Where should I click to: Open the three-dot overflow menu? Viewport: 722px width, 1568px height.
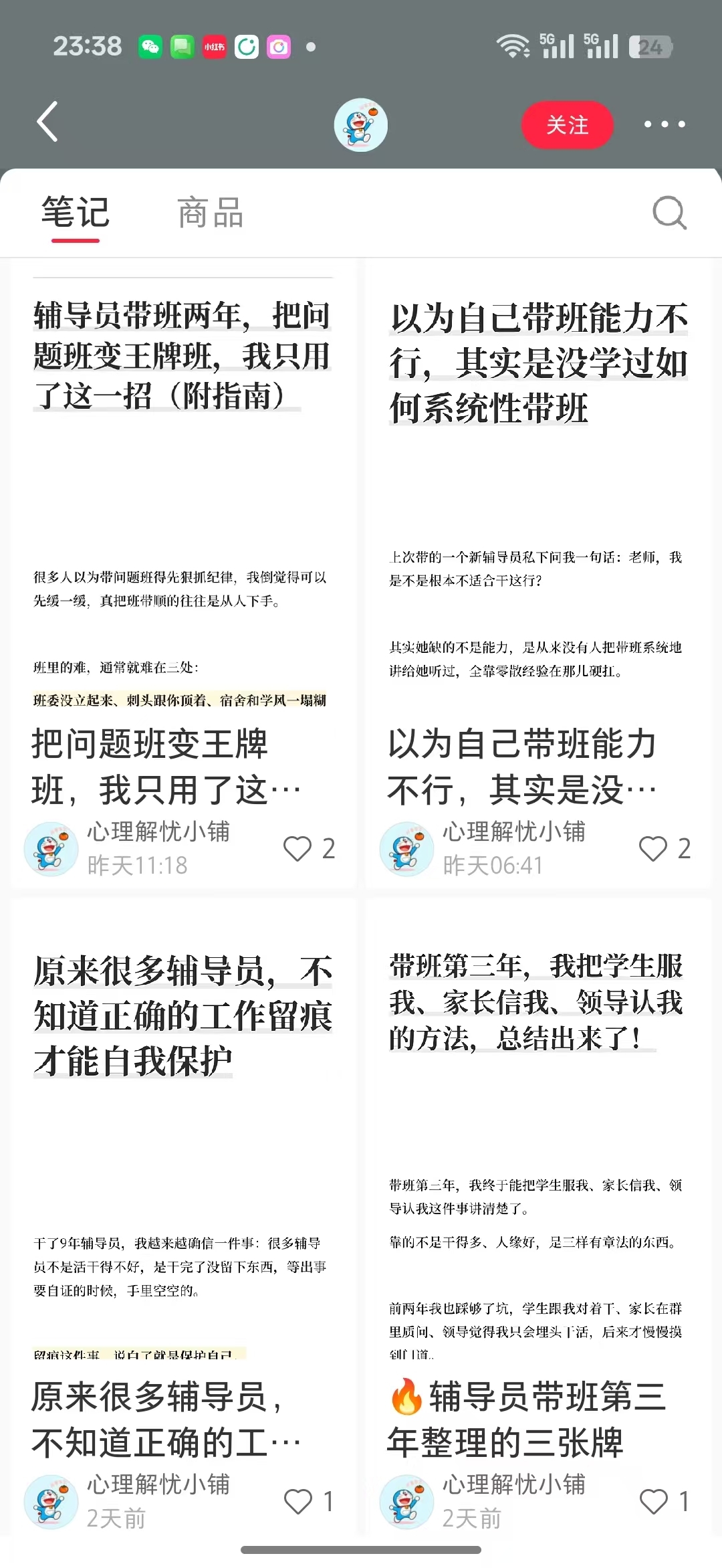click(x=665, y=124)
